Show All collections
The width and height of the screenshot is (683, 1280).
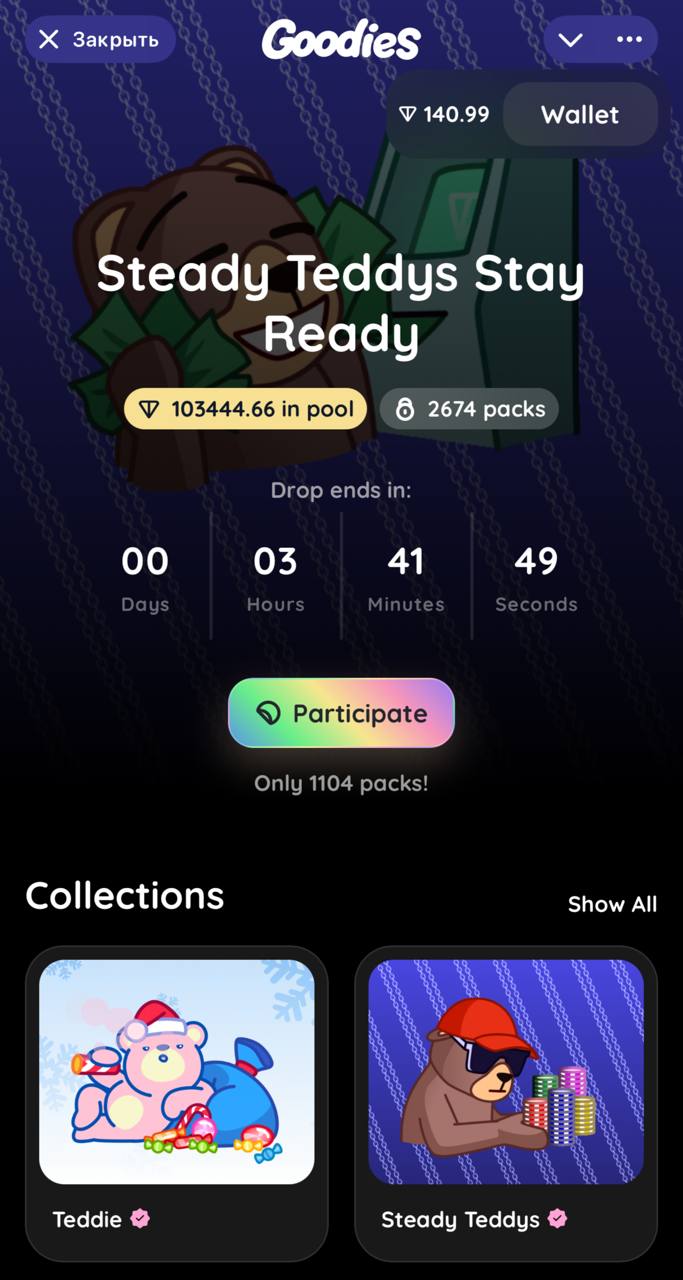click(612, 904)
